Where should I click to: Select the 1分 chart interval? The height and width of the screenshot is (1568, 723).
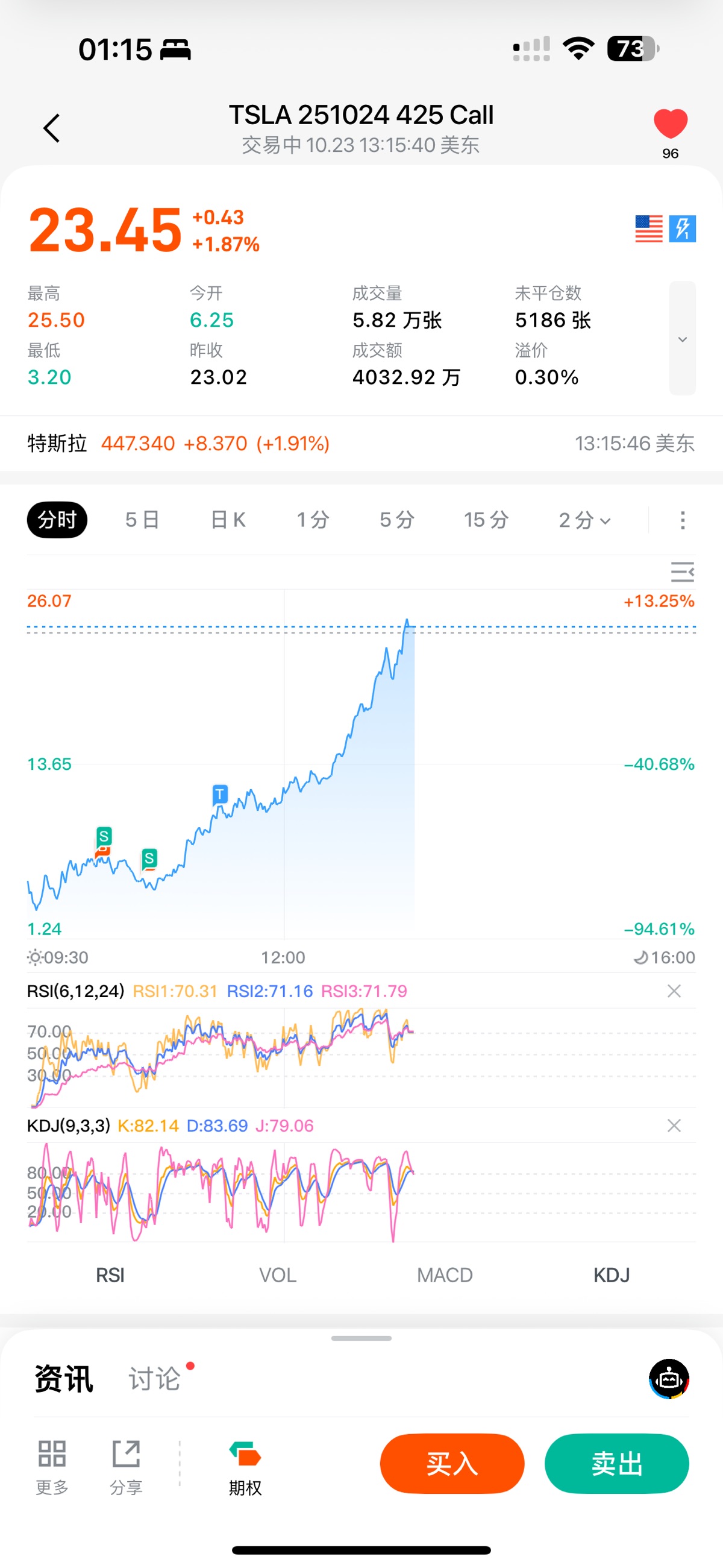(x=313, y=520)
